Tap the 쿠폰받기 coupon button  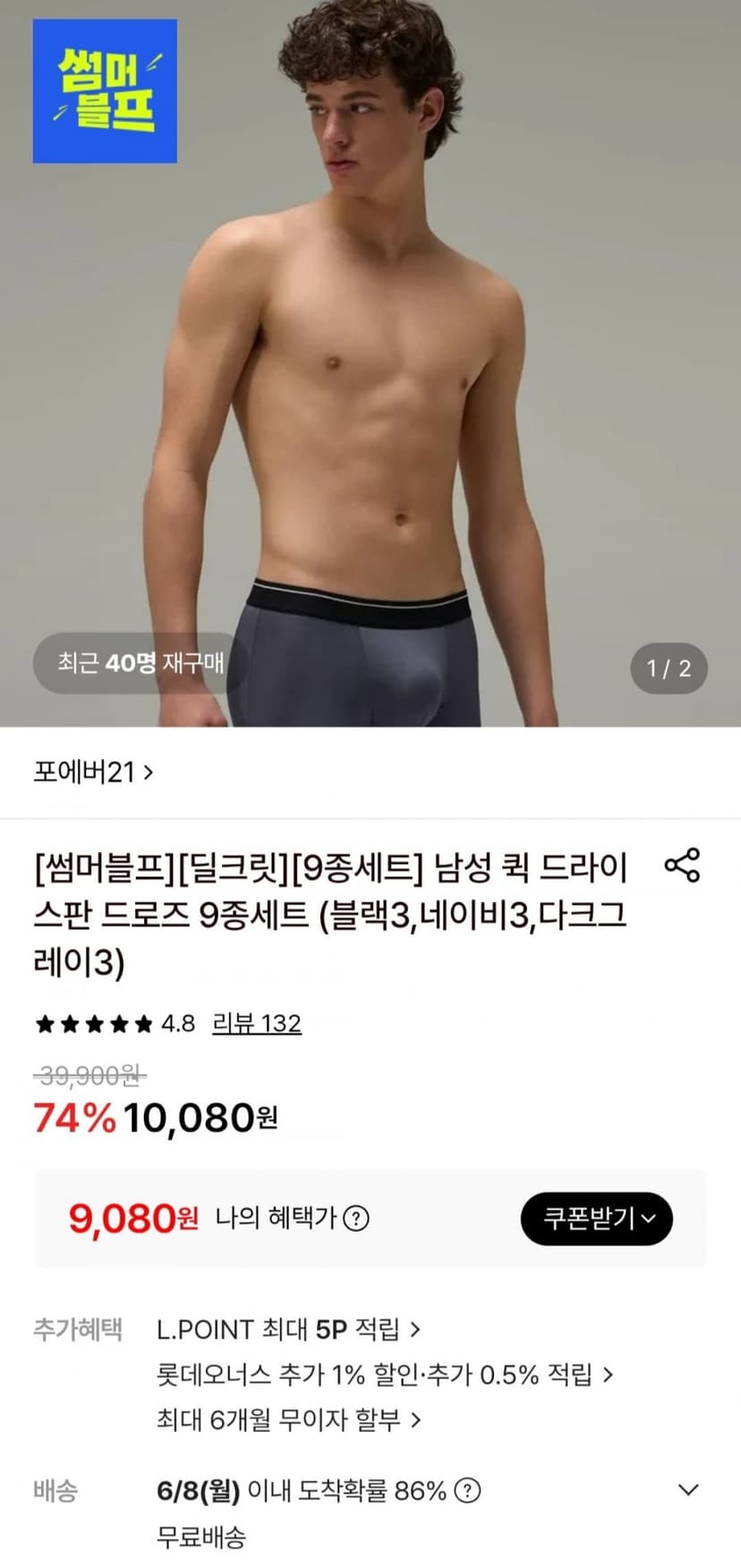click(x=596, y=1218)
